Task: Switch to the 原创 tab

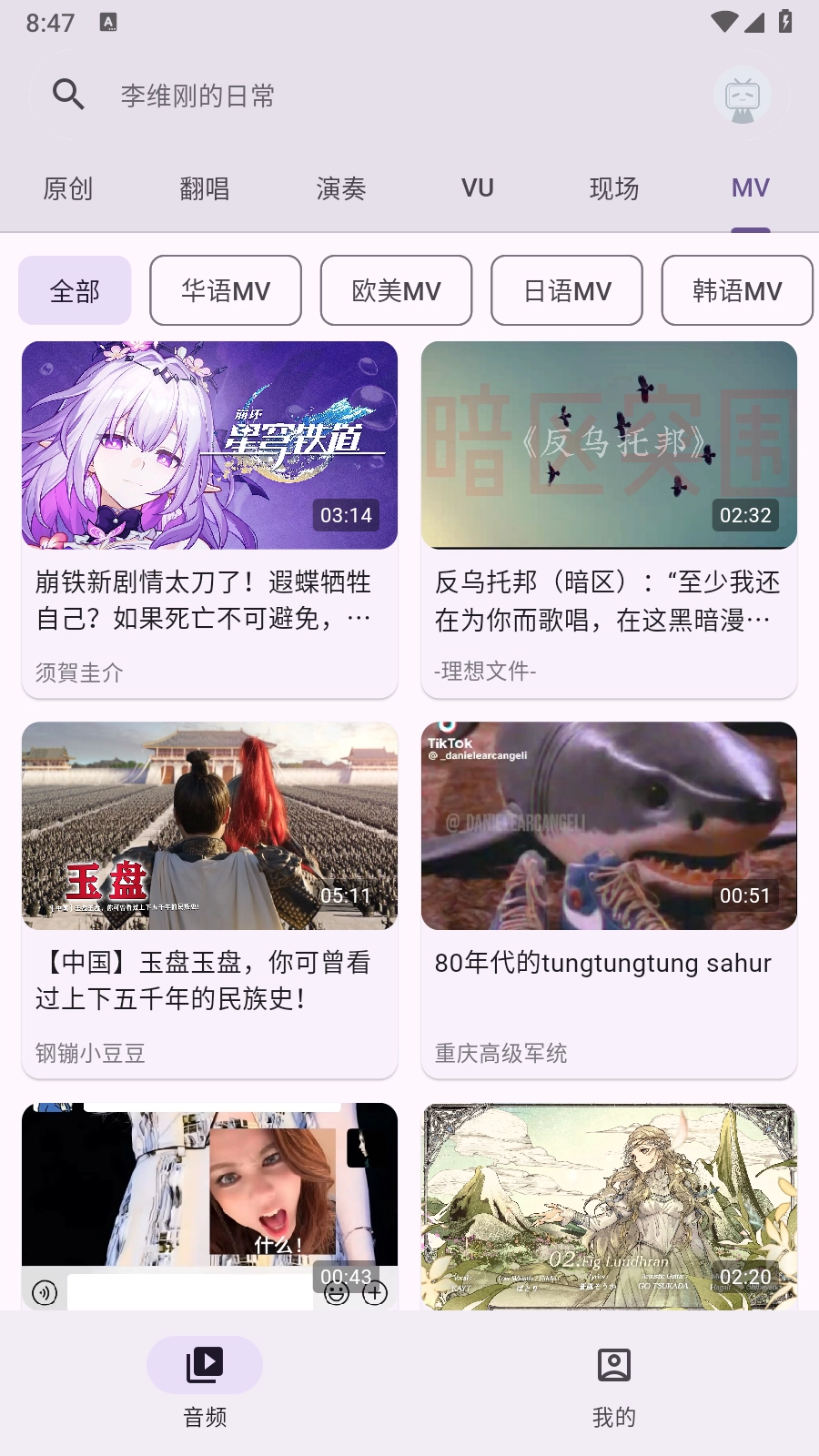Action: pos(68,188)
